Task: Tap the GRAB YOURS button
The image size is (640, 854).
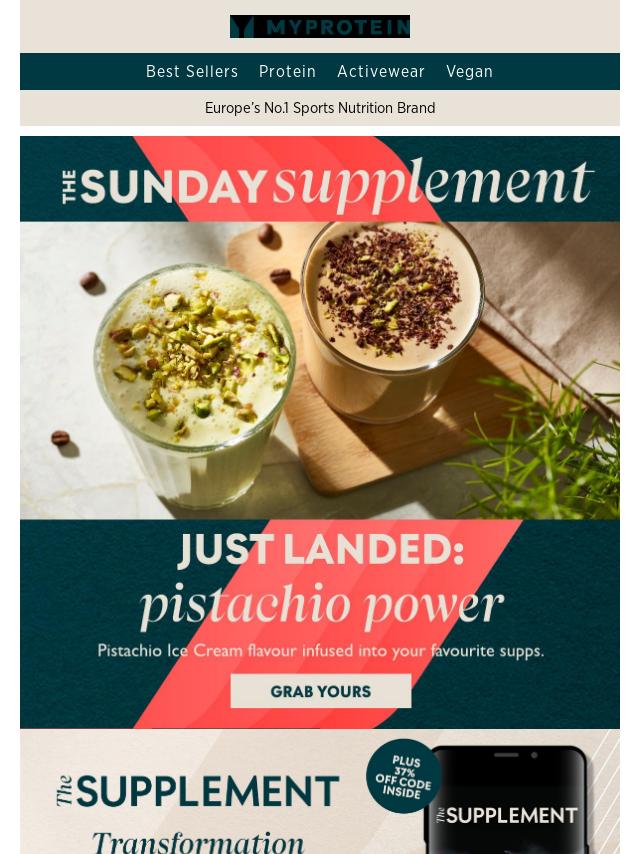Action: click(x=320, y=691)
